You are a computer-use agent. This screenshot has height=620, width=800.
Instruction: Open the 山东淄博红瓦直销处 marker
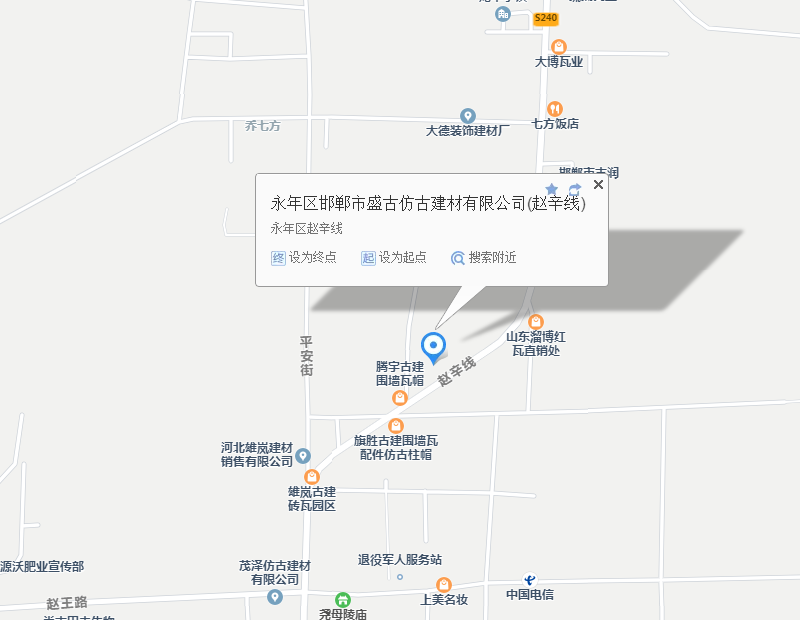tap(536, 322)
